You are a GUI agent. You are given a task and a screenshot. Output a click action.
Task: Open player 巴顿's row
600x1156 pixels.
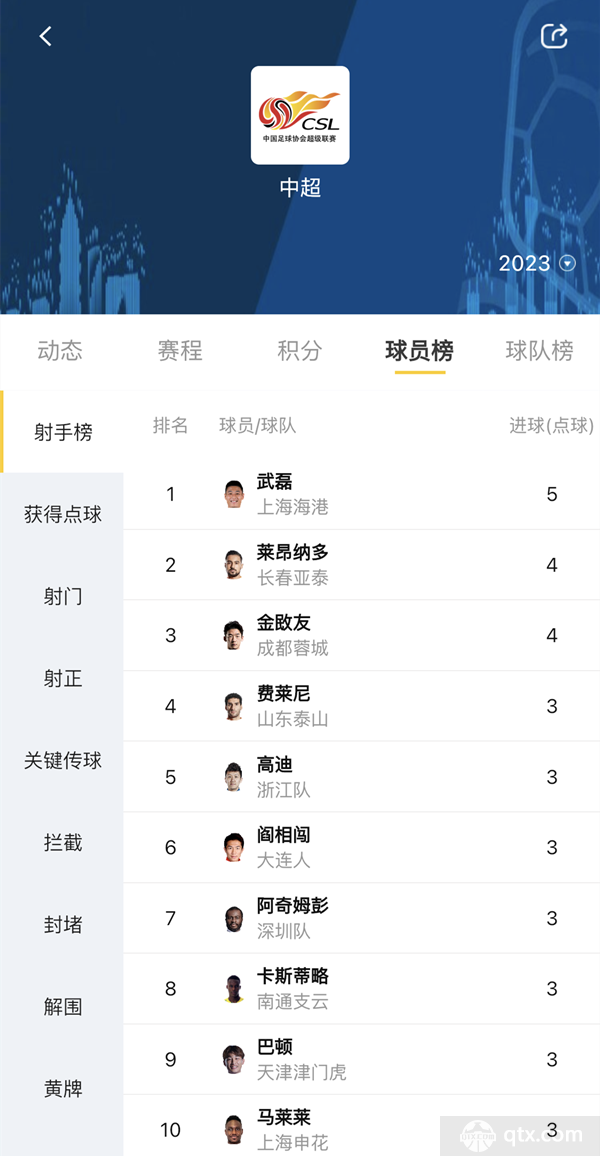pos(361,1059)
